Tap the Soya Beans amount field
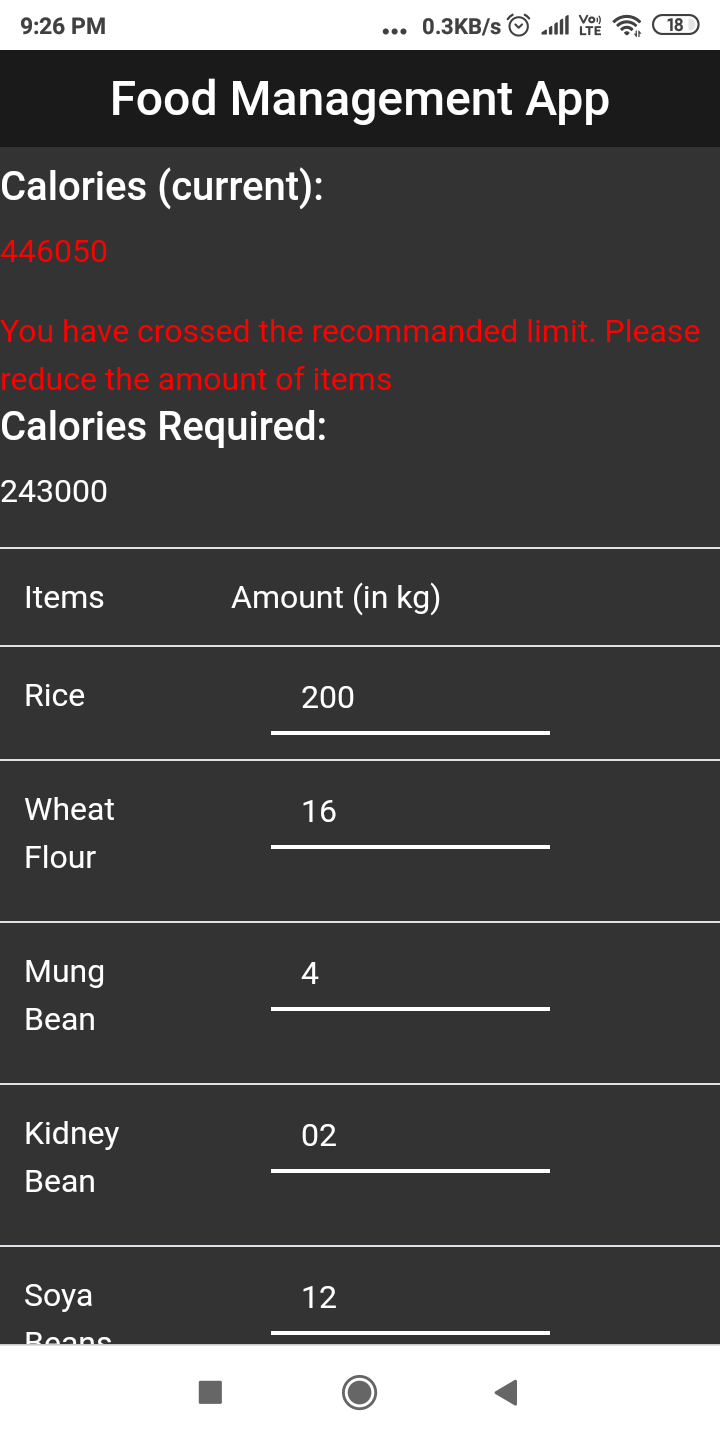720x1440 pixels. [x=410, y=1301]
